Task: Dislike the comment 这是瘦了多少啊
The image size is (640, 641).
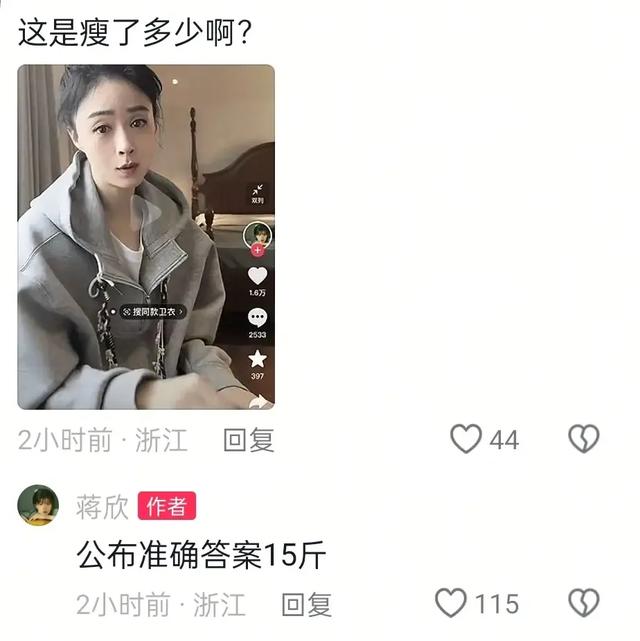Action: coord(584,438)
